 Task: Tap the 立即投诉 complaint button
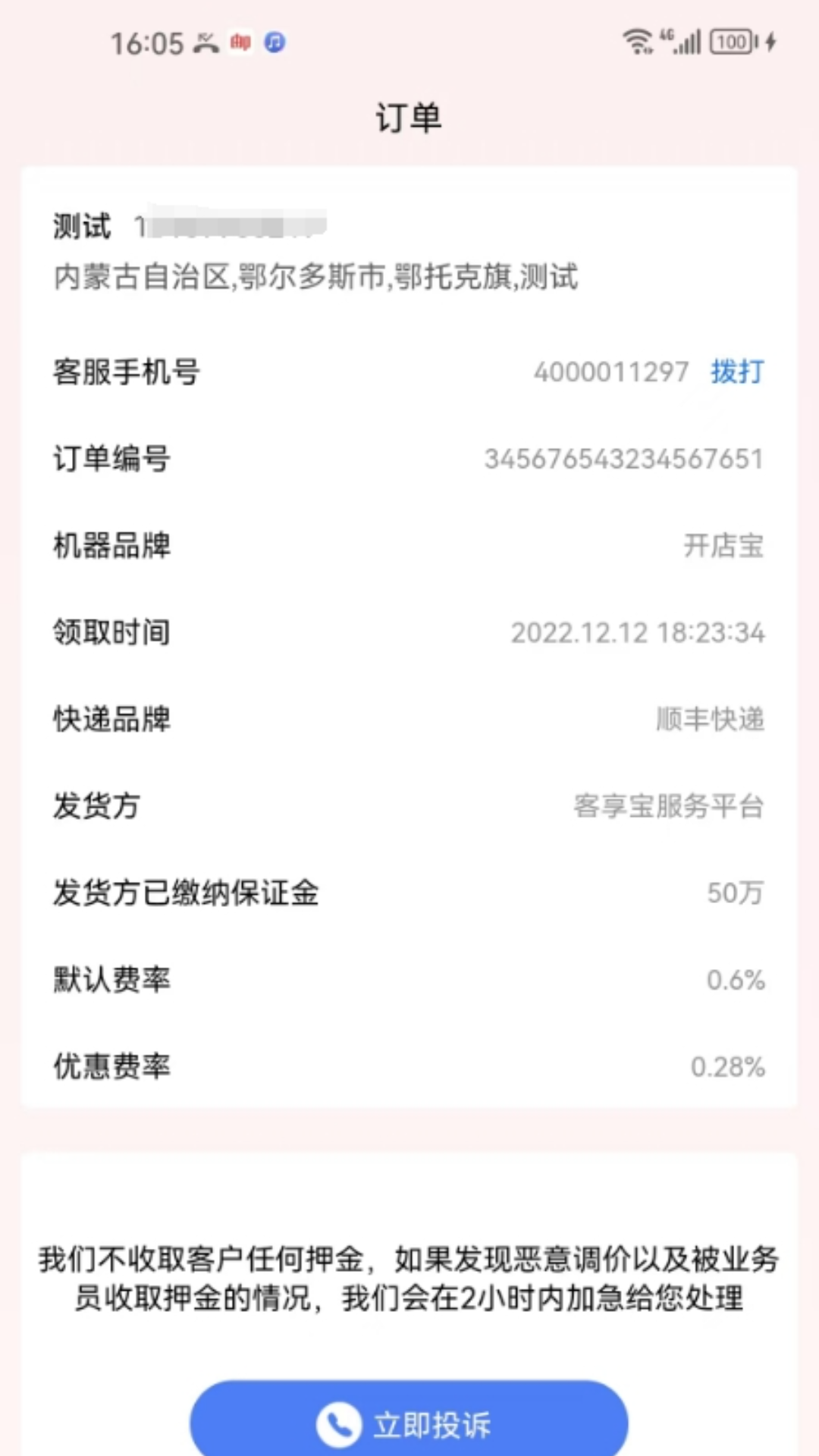(x=409, y=1423)
